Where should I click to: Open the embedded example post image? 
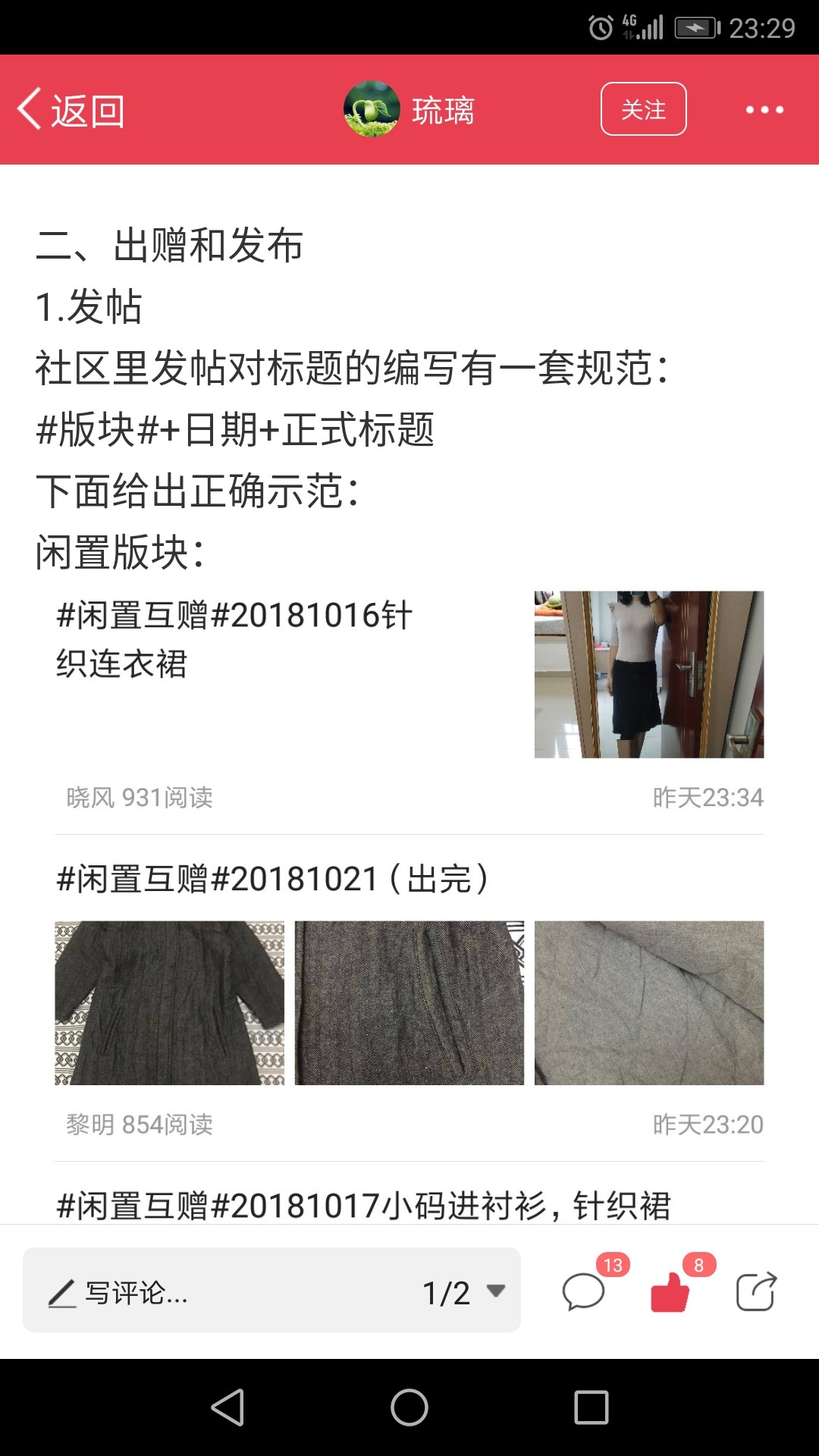click(649, 674)
